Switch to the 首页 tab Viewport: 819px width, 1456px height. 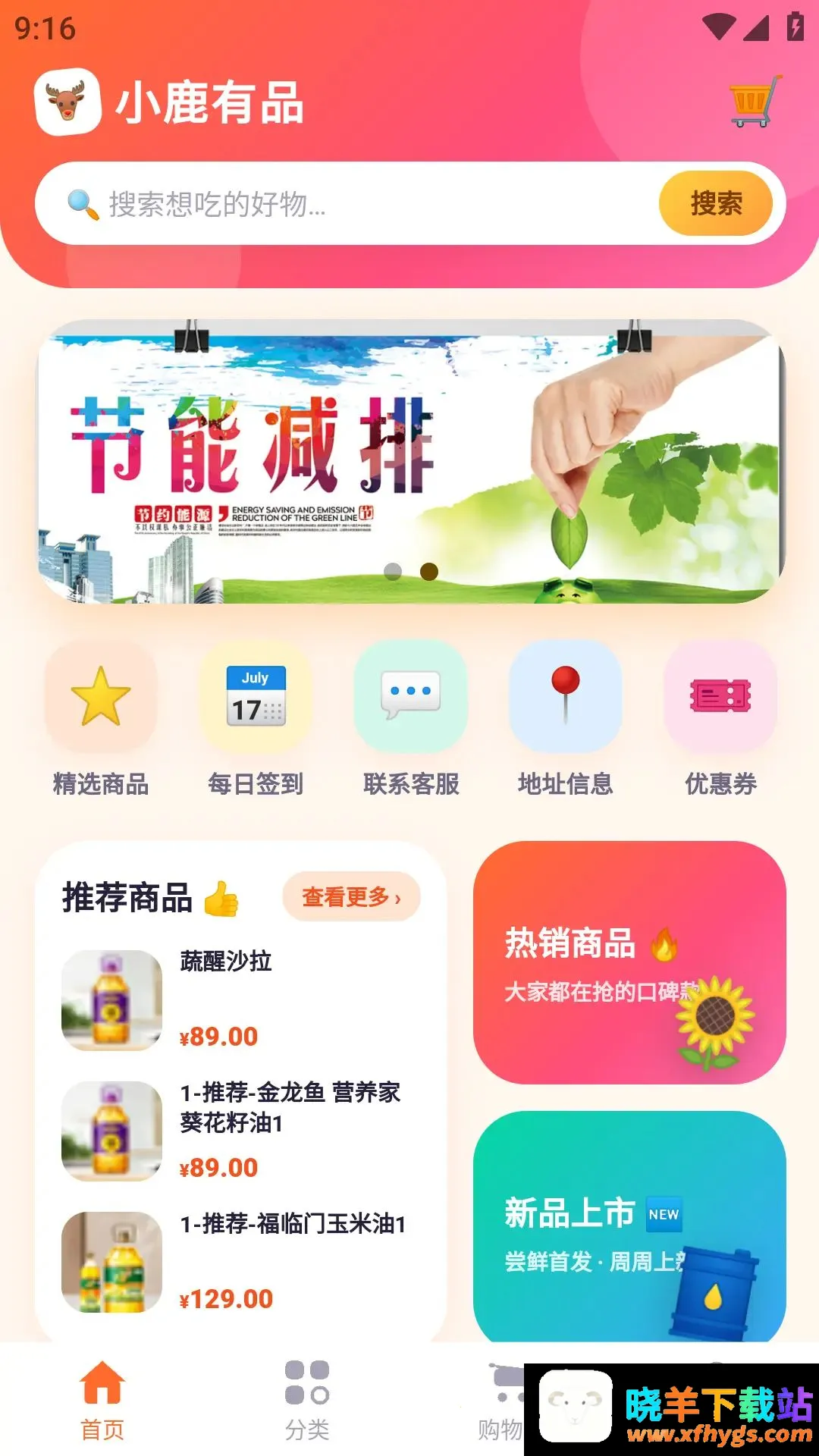(102, 1401)
